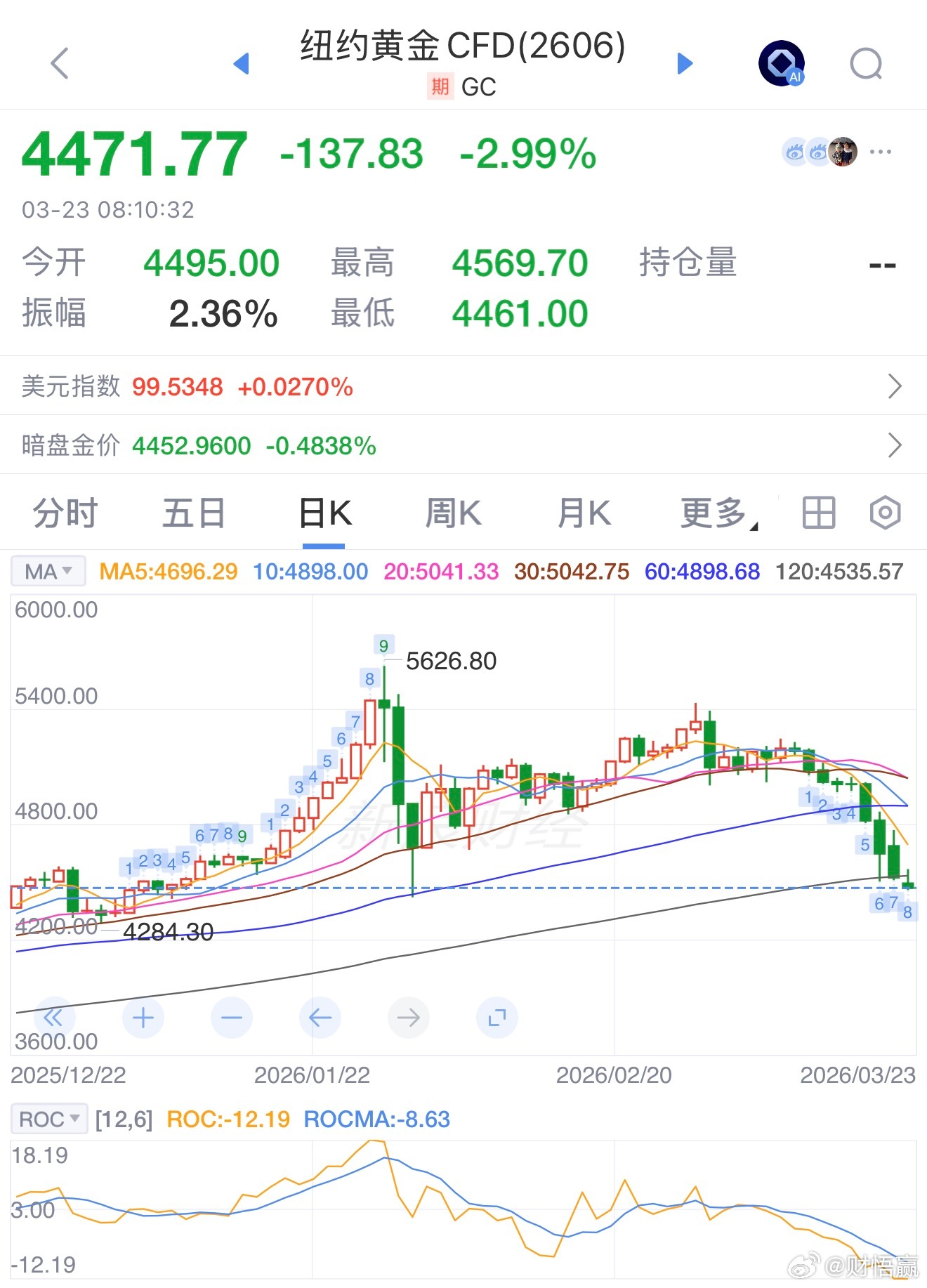Image resolution: width=927 pixels, height=1288 pixels.
Task: Click the search magnifier icon
Action: 867,63
